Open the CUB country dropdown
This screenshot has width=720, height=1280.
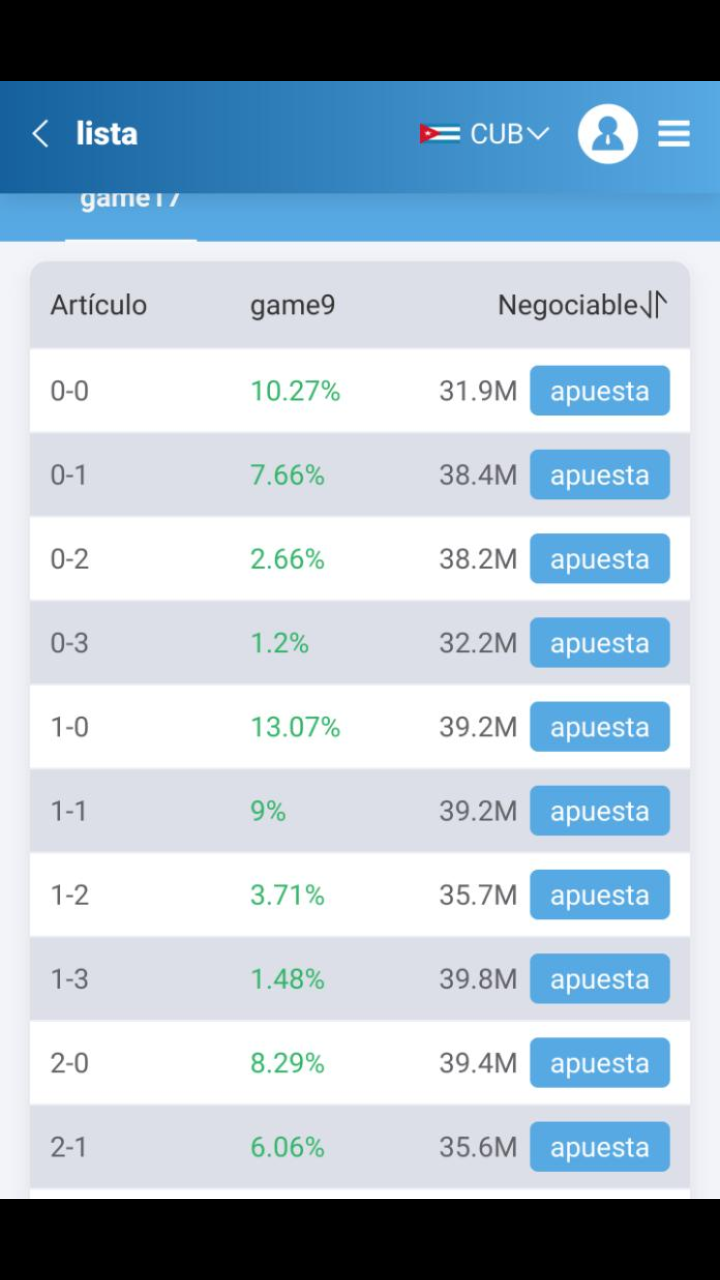coord(485,134)
